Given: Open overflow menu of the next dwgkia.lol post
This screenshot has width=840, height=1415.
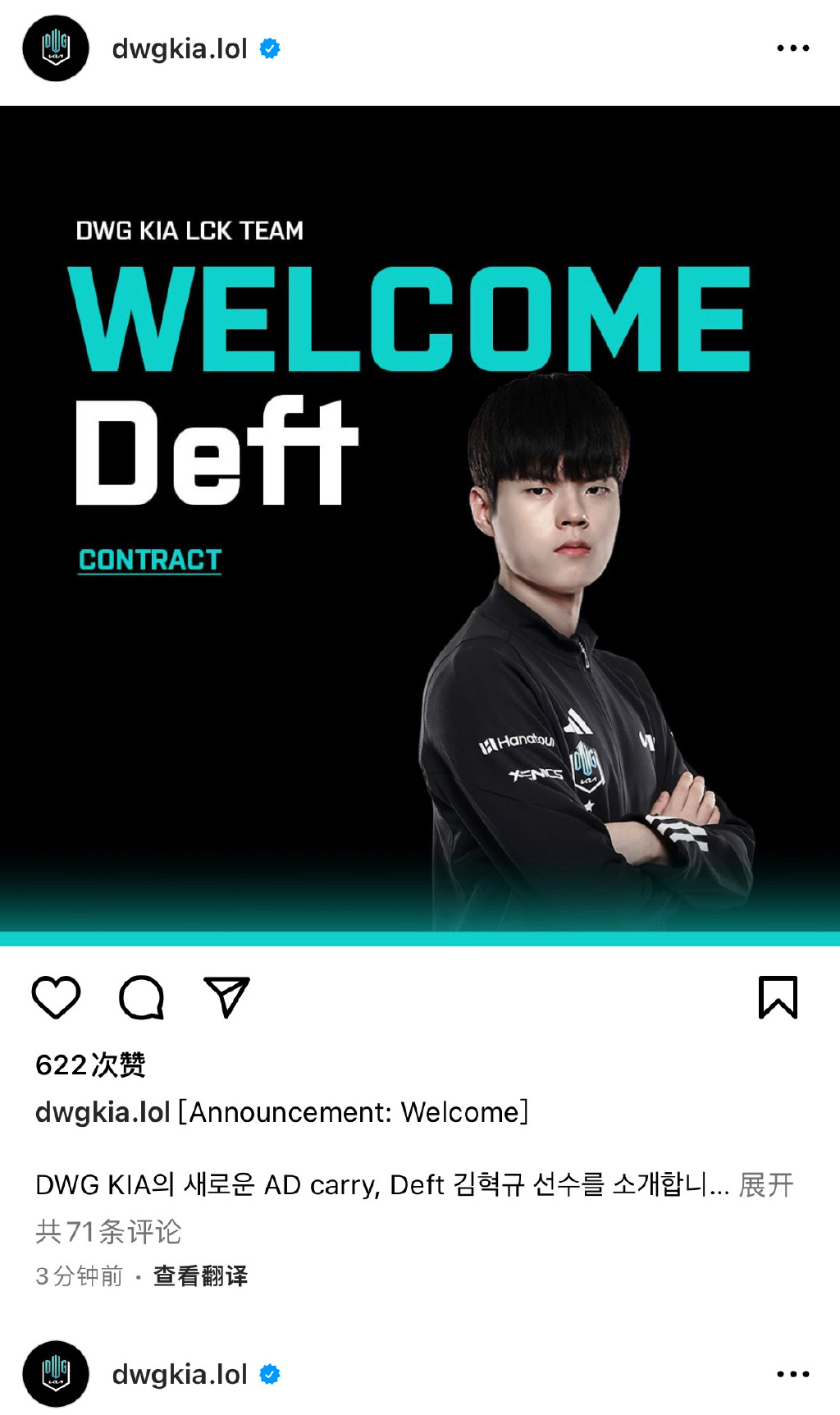Looking at the screenshot, I should pyautogui.click(x=792, y=1374).
